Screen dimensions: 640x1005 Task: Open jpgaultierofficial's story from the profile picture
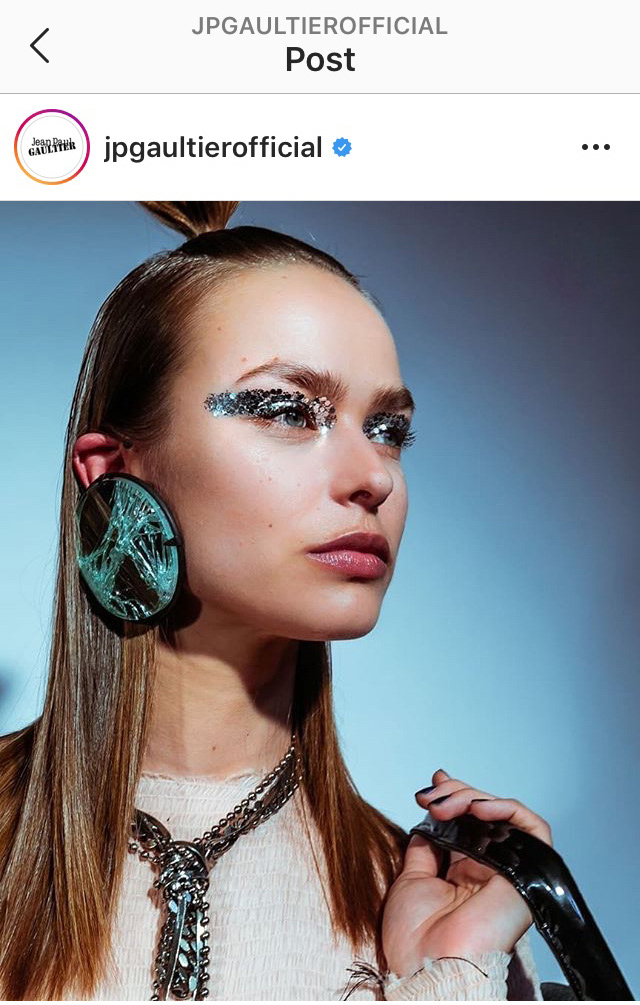(x=52, y=148)
